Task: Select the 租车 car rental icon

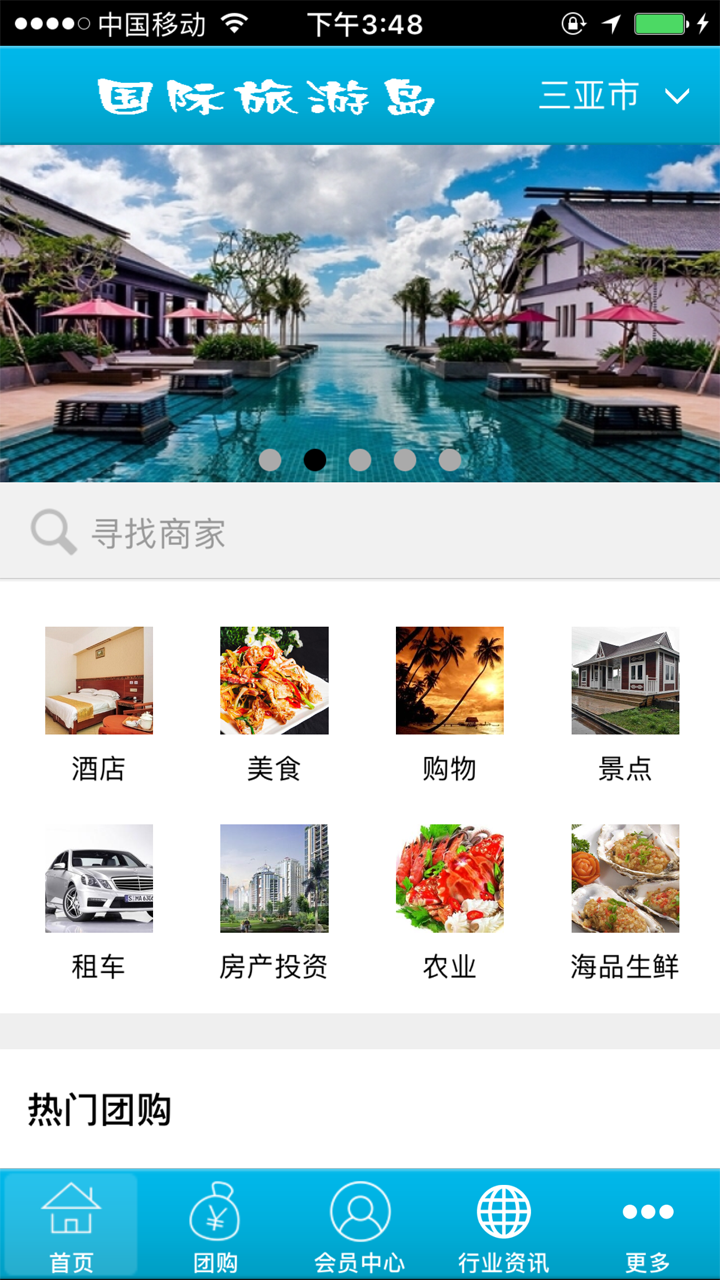Action: [97, 878]
